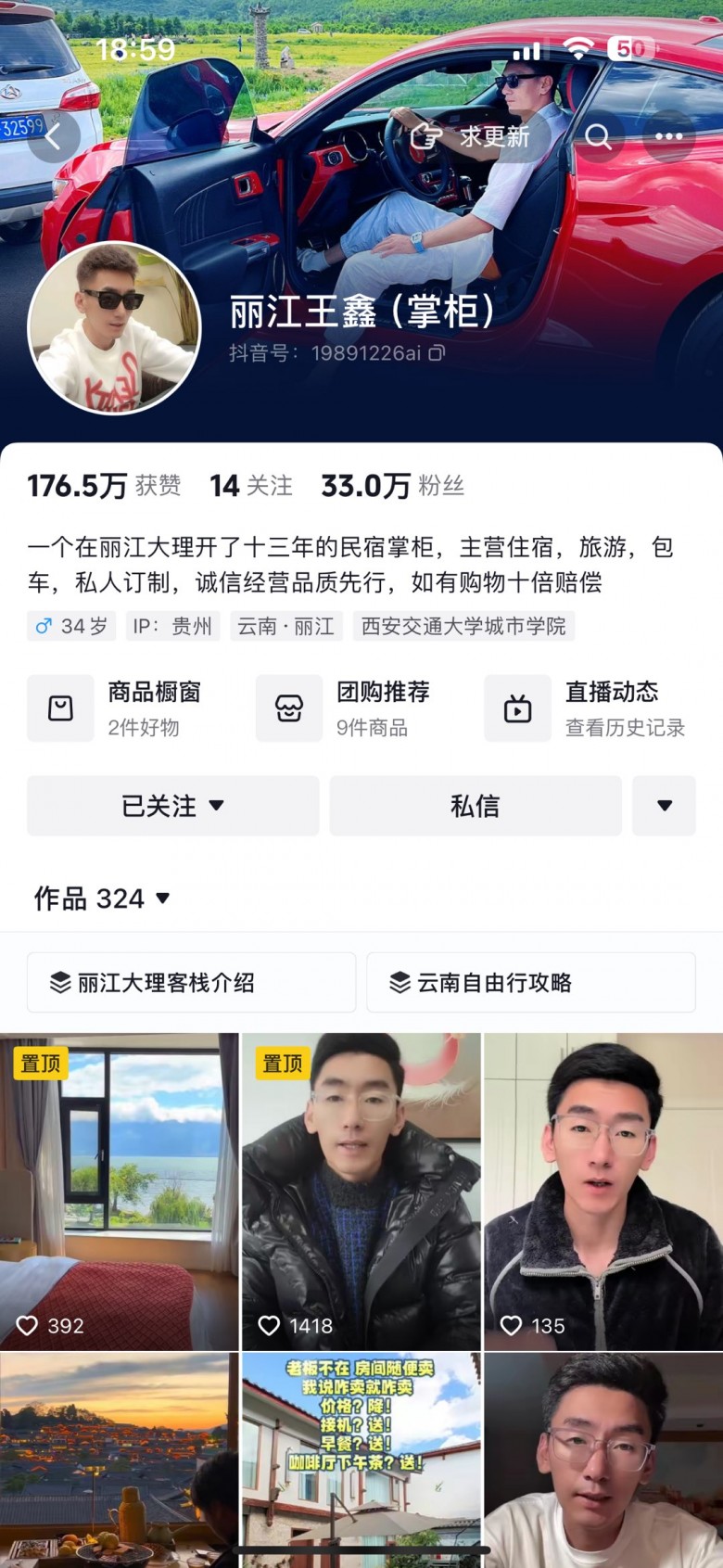Screen dimensions: 723x1568
Task: Open search on this profile
Action: (x=599, y=137)
